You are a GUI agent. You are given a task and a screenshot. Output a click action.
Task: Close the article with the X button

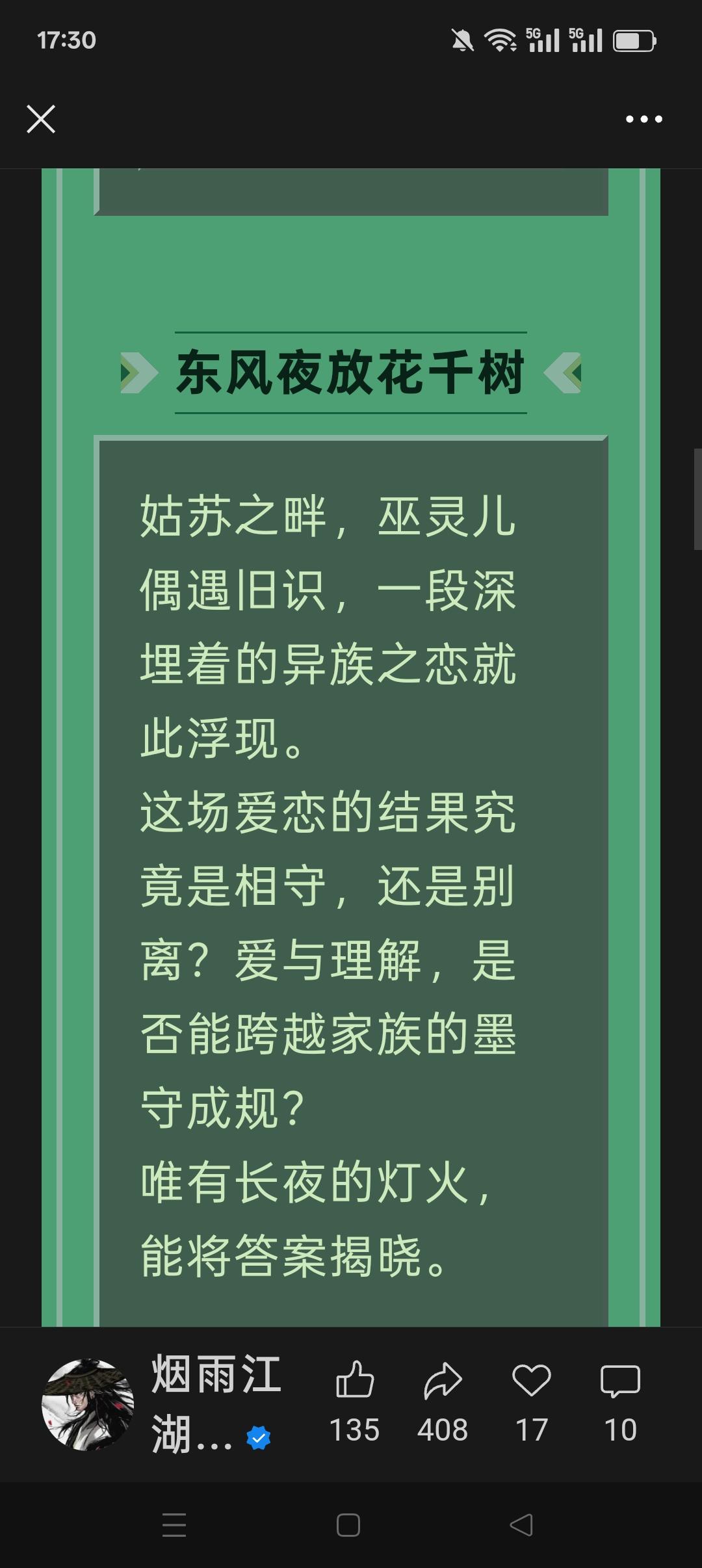(40, 119)
